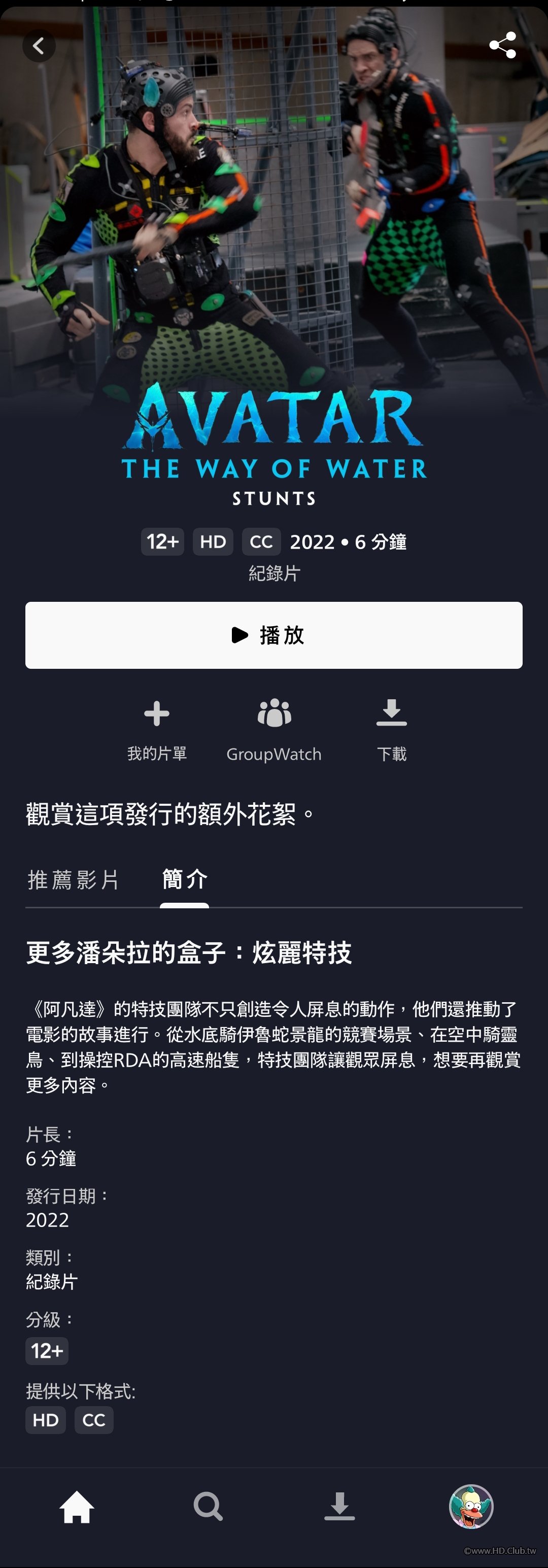Open the Downloads tab in bottom navigation

[x=339, y=1507]
